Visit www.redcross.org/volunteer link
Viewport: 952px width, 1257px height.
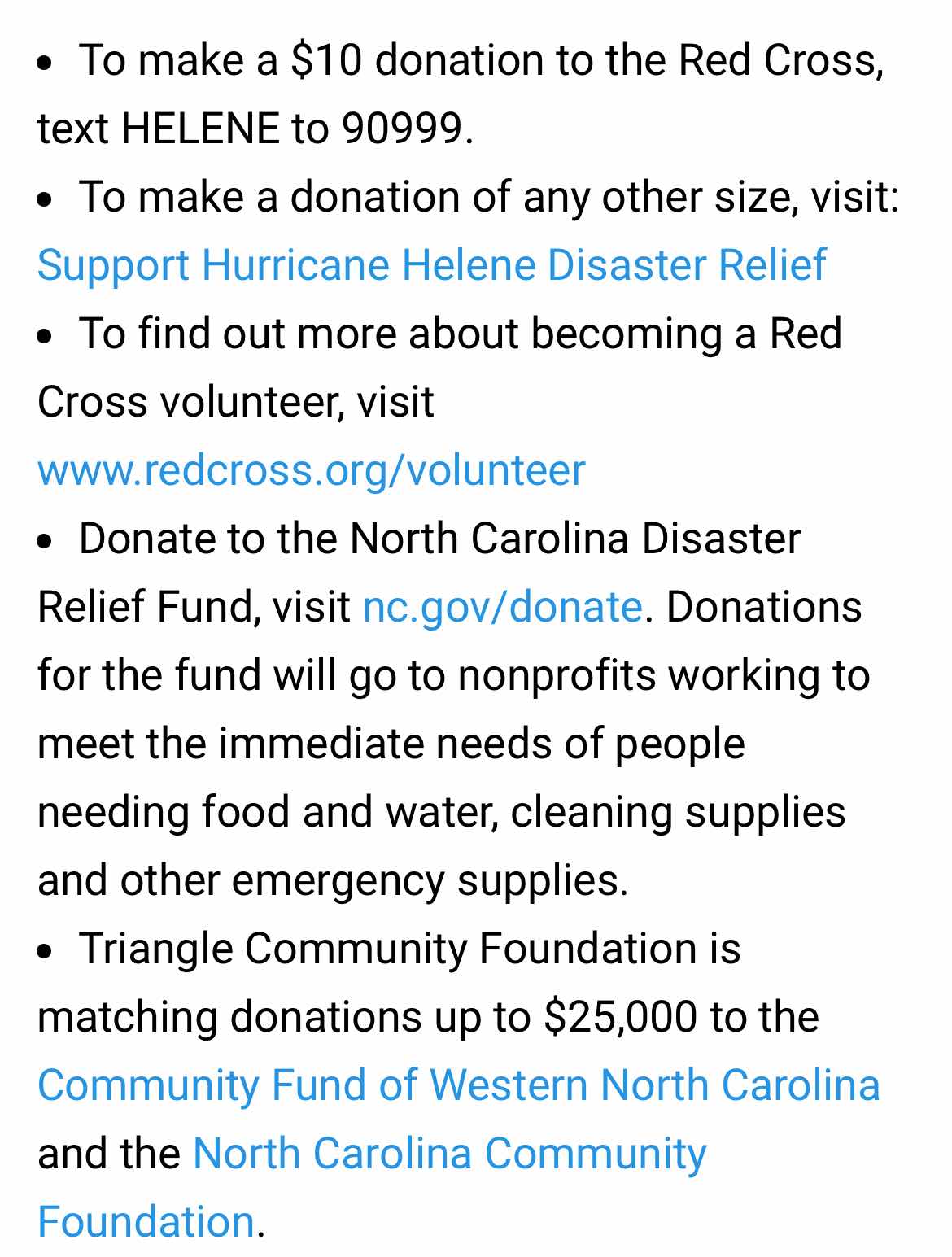coord(311,470)
